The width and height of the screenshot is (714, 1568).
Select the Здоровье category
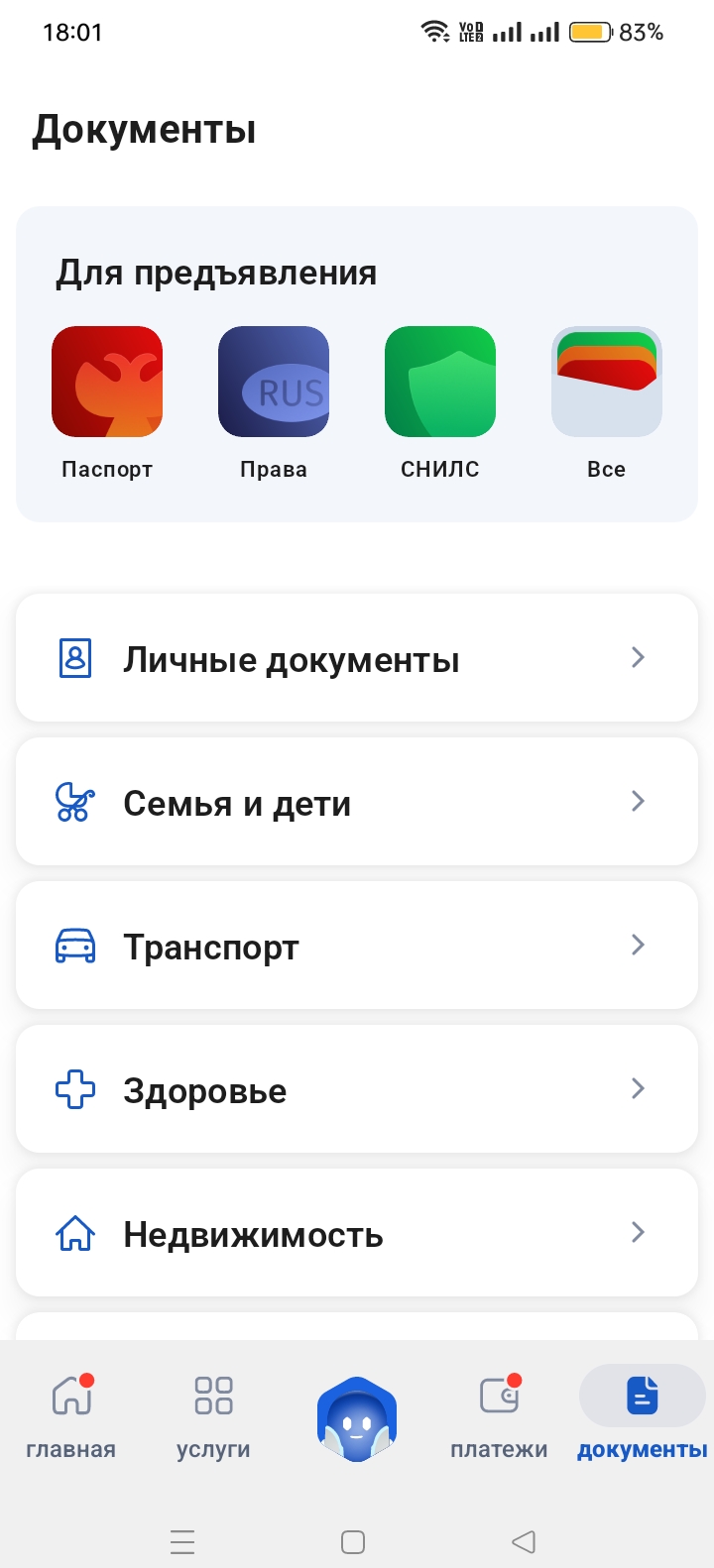(357, 1089)
